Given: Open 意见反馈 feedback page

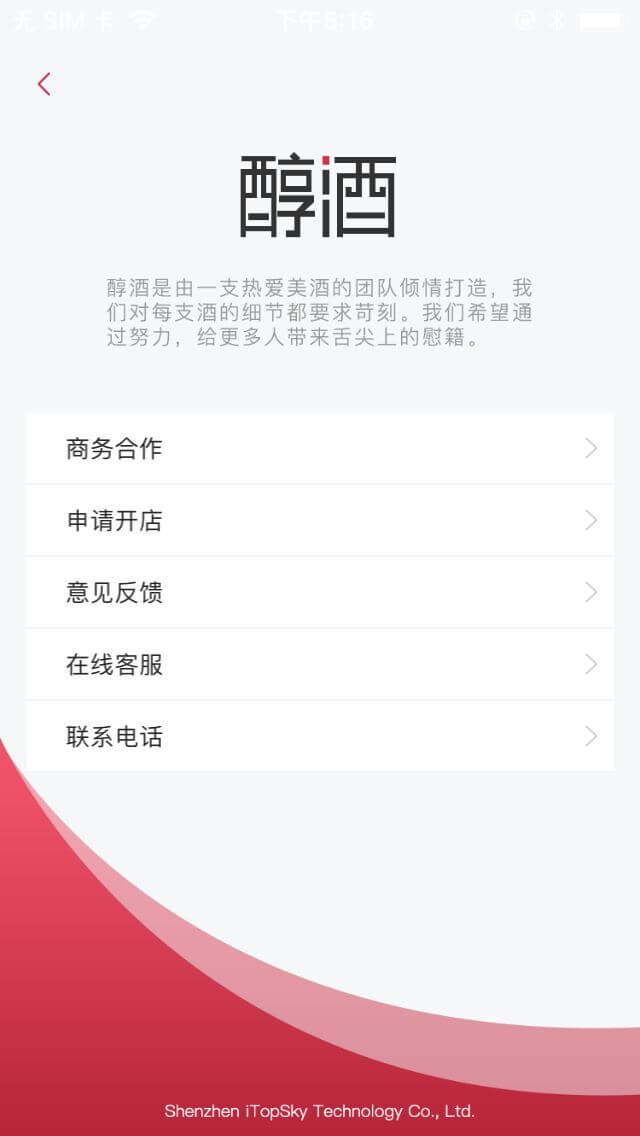Looking at the screenshot, I should tap(320, 593).
